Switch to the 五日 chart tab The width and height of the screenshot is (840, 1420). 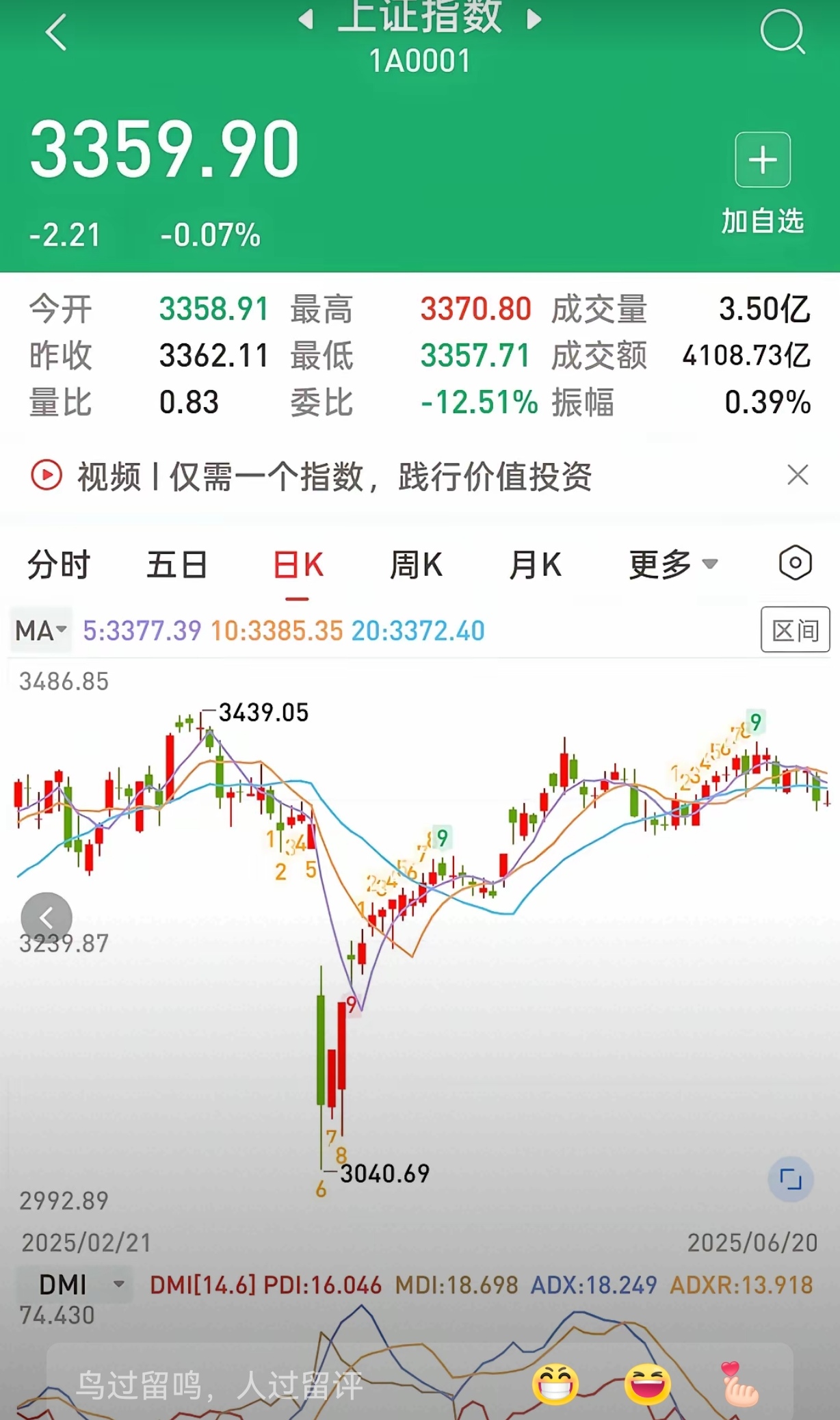click(177, 565)
